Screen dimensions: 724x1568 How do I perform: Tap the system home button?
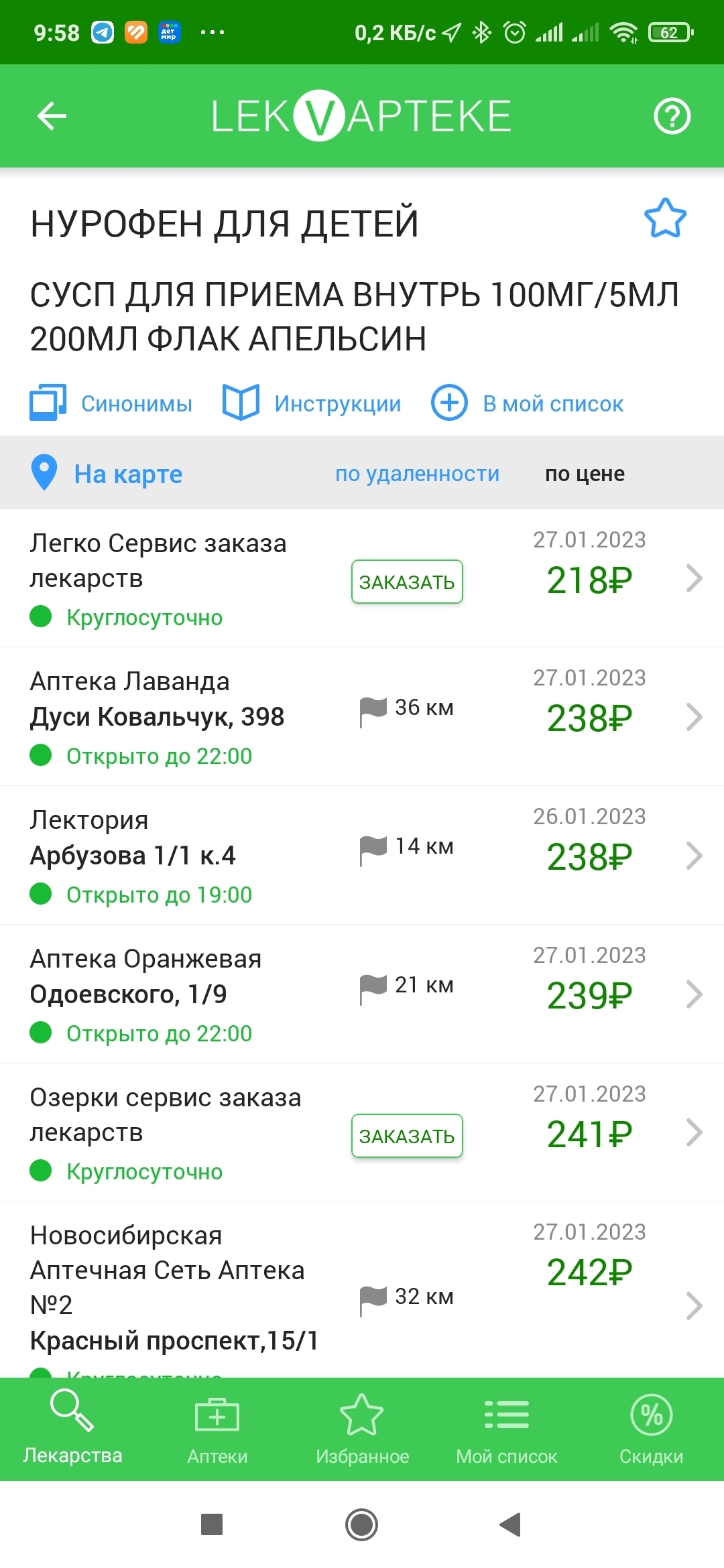click(362, 1525)
